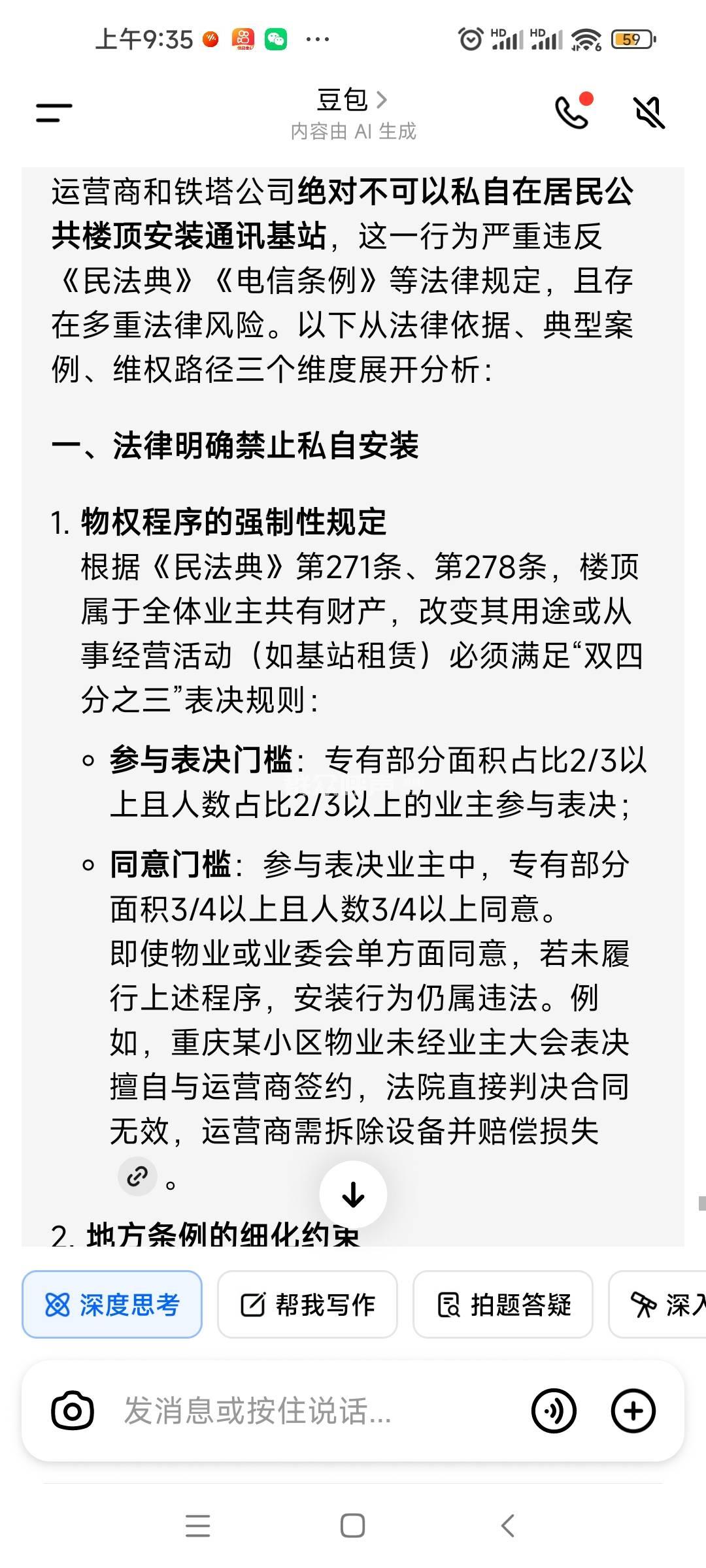Enable 深度思考 mode
Image resolution: width=706 pixels, height=1568 pixels.
click(112, 1305)
